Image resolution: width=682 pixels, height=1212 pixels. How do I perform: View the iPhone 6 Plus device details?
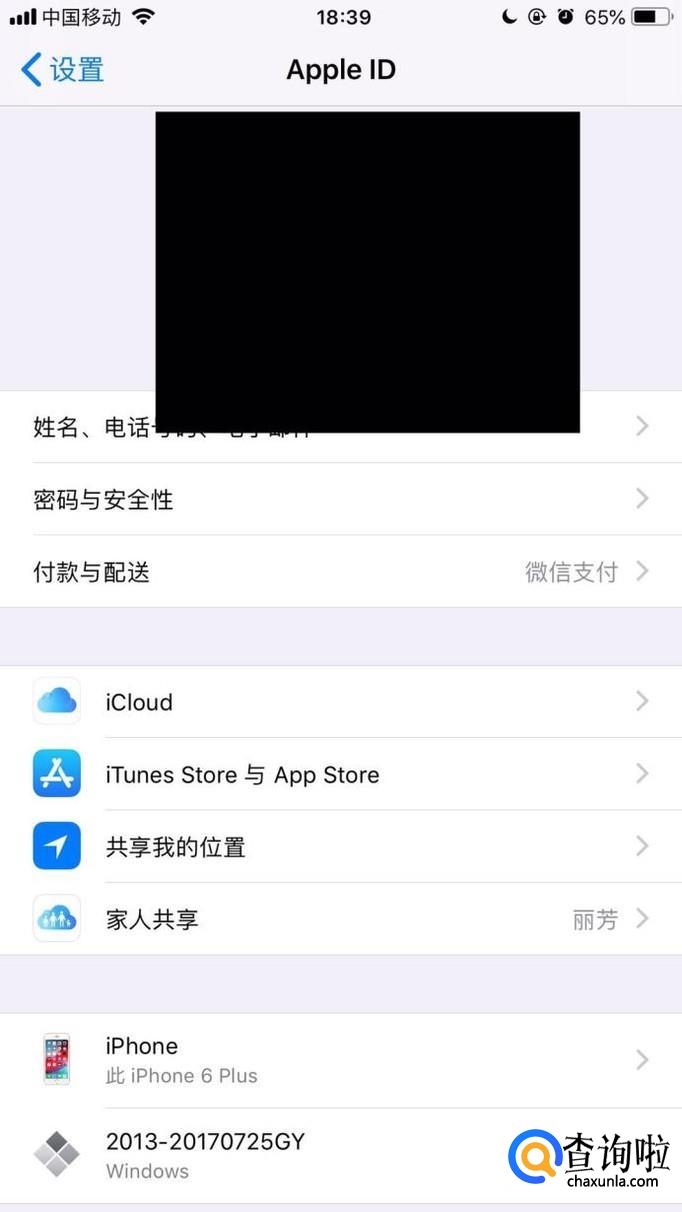(x=340, y=1060)
